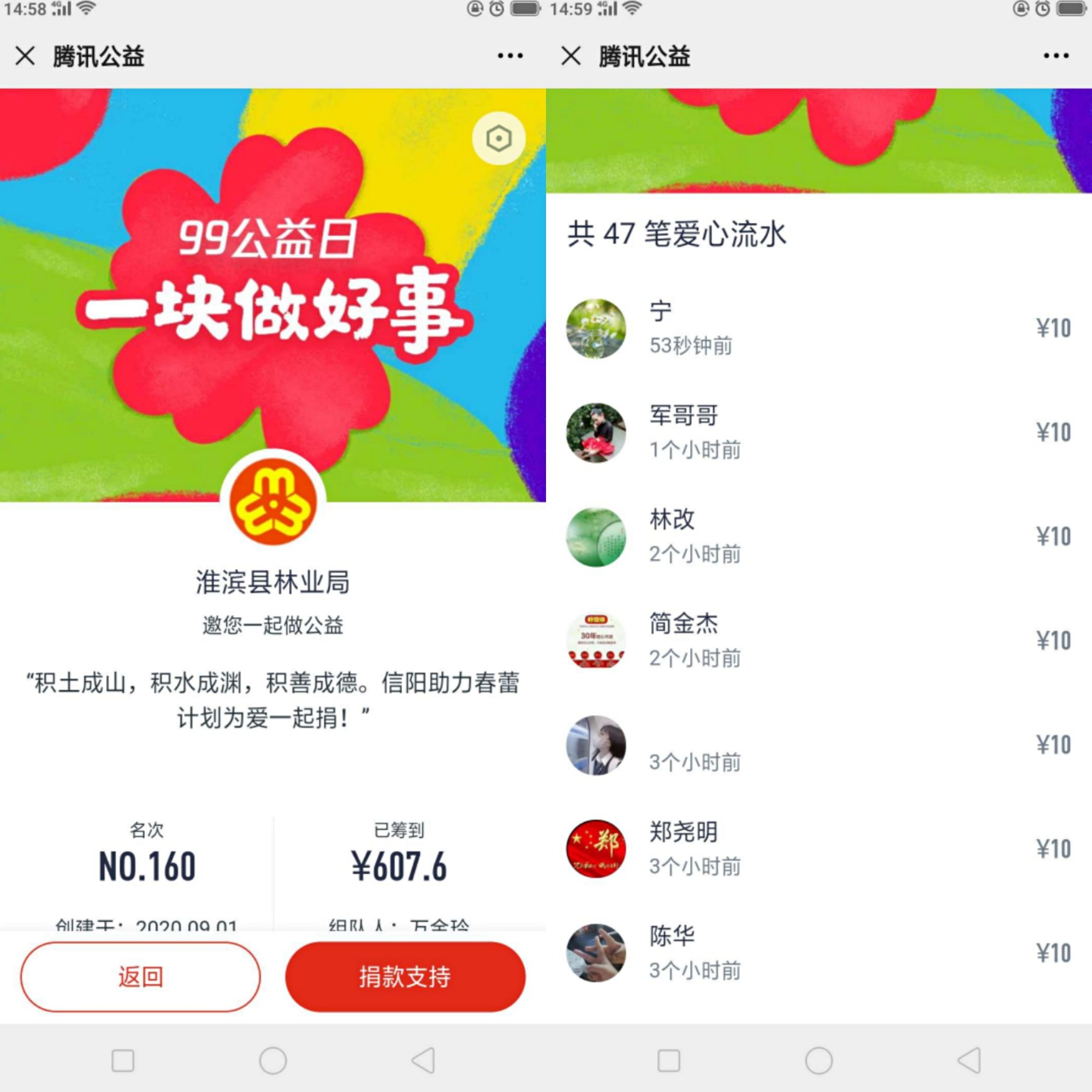Tap the 捐款支持 donate button
Viewport: 1092px width, 1092px height.
tap(405, 977)
